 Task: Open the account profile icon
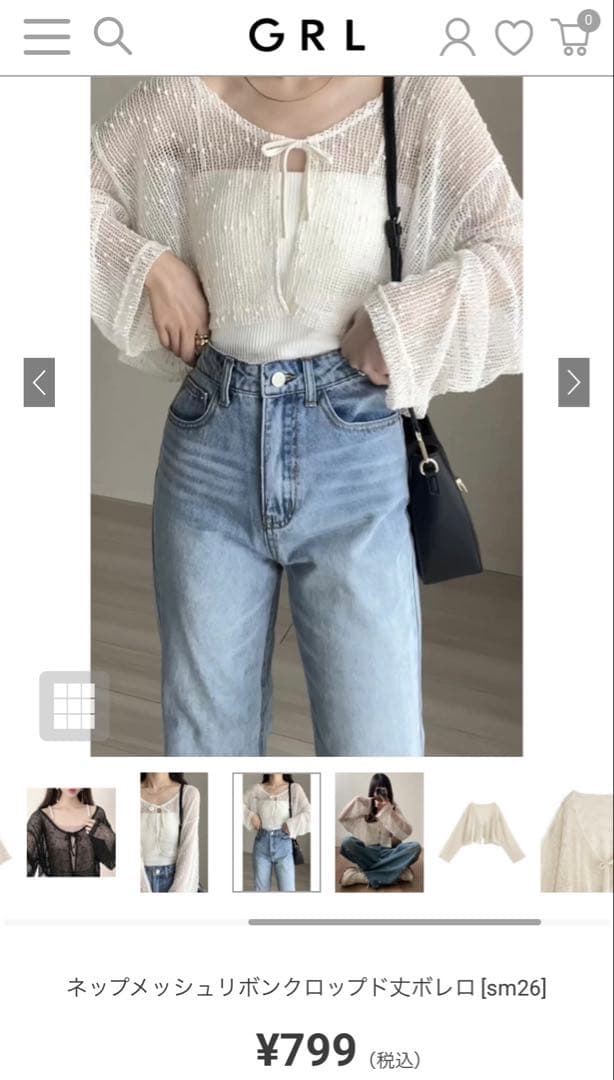pos(458,37)
